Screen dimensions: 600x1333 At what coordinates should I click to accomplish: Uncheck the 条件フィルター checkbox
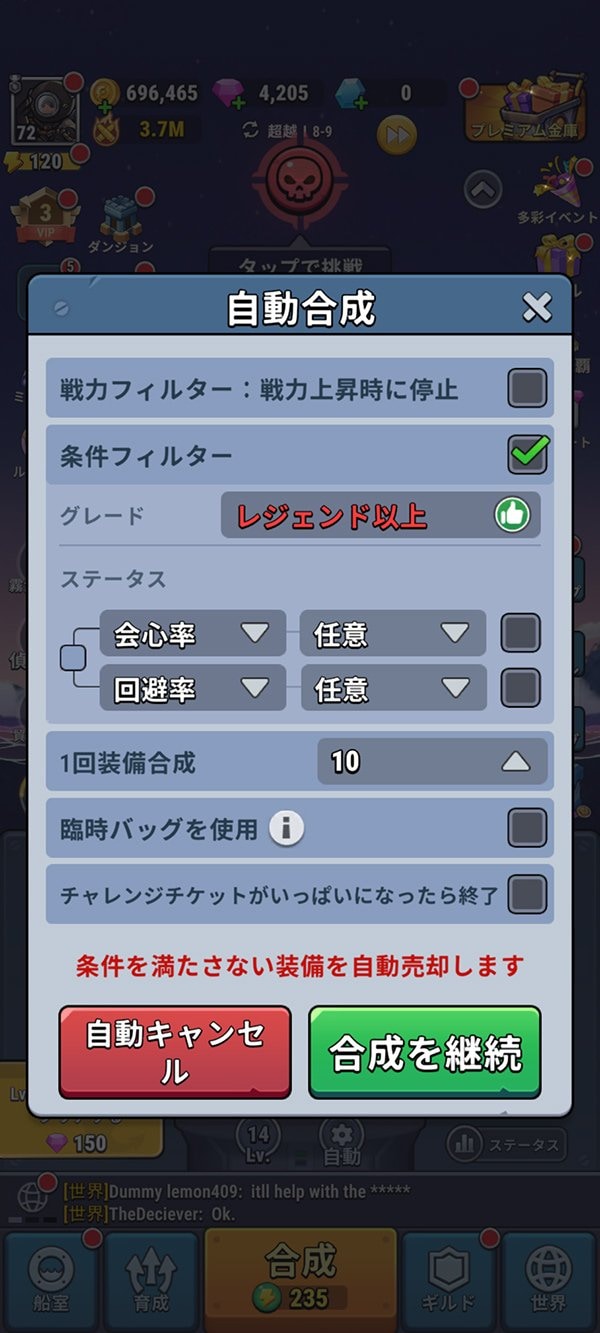526,455
